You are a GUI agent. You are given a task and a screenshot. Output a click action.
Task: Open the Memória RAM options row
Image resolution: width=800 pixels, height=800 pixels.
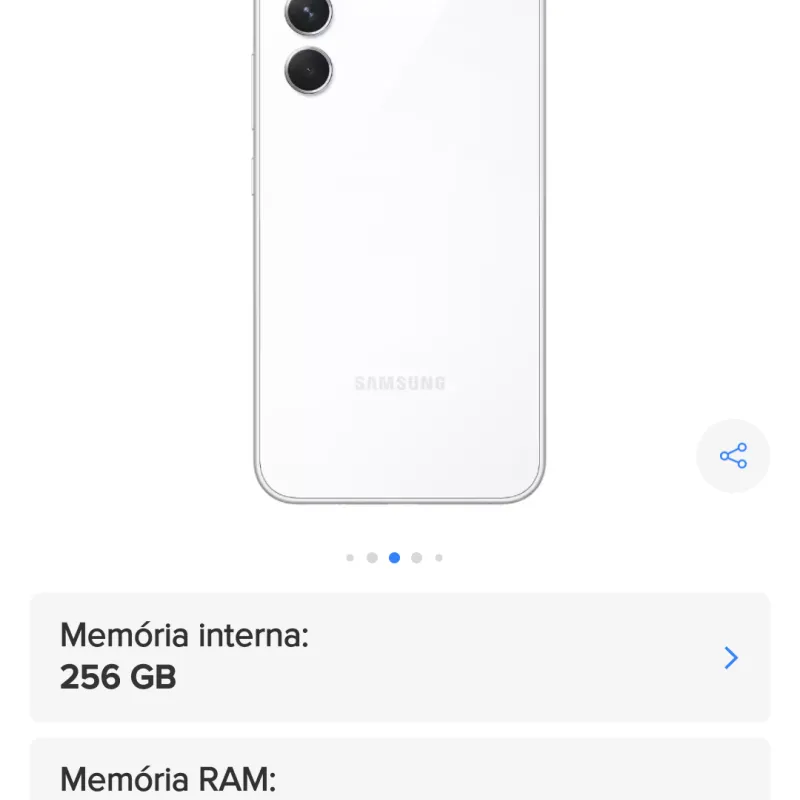(400, 775)
